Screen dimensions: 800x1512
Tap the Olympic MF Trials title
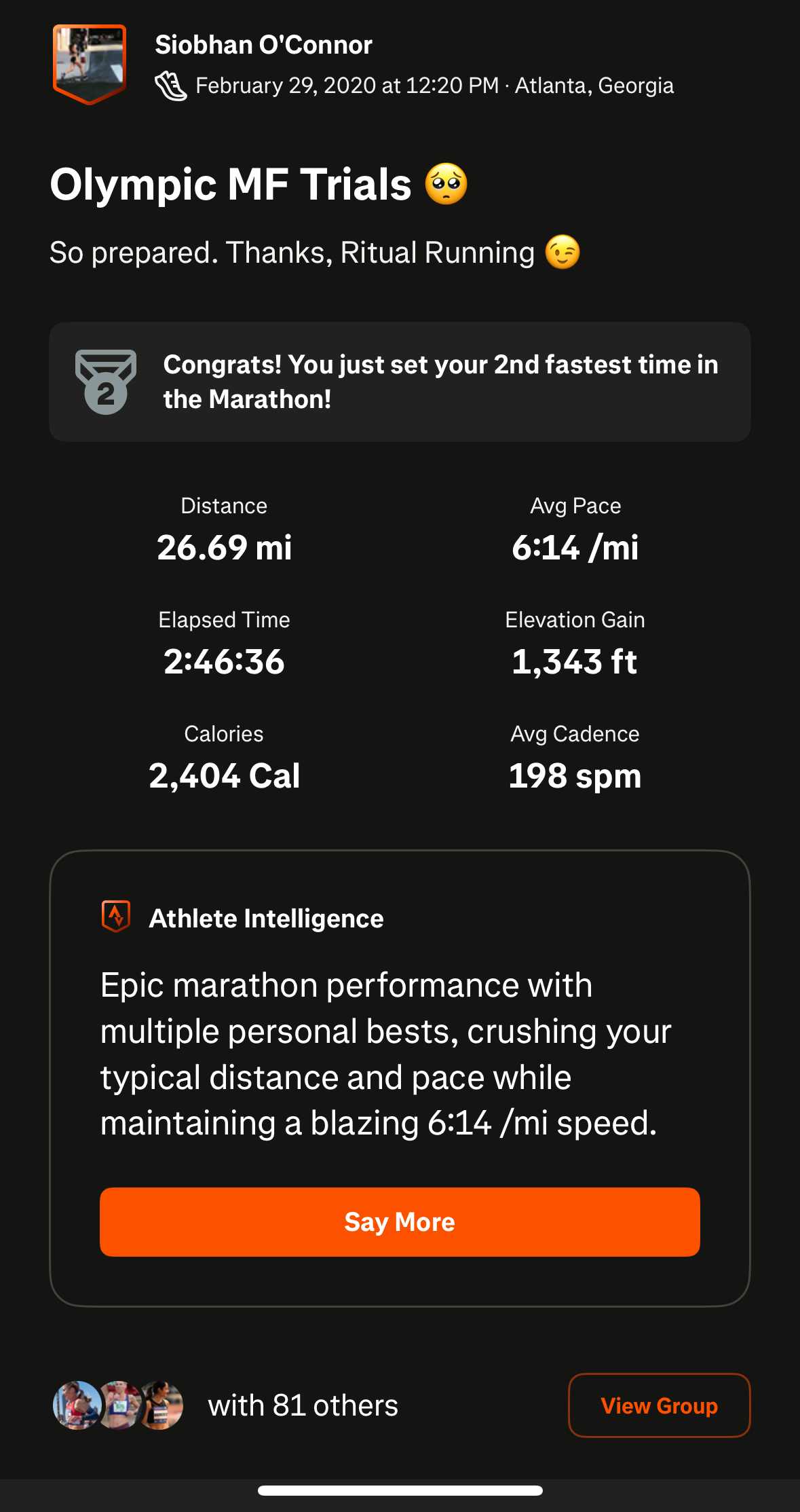[x=231, y=184]
